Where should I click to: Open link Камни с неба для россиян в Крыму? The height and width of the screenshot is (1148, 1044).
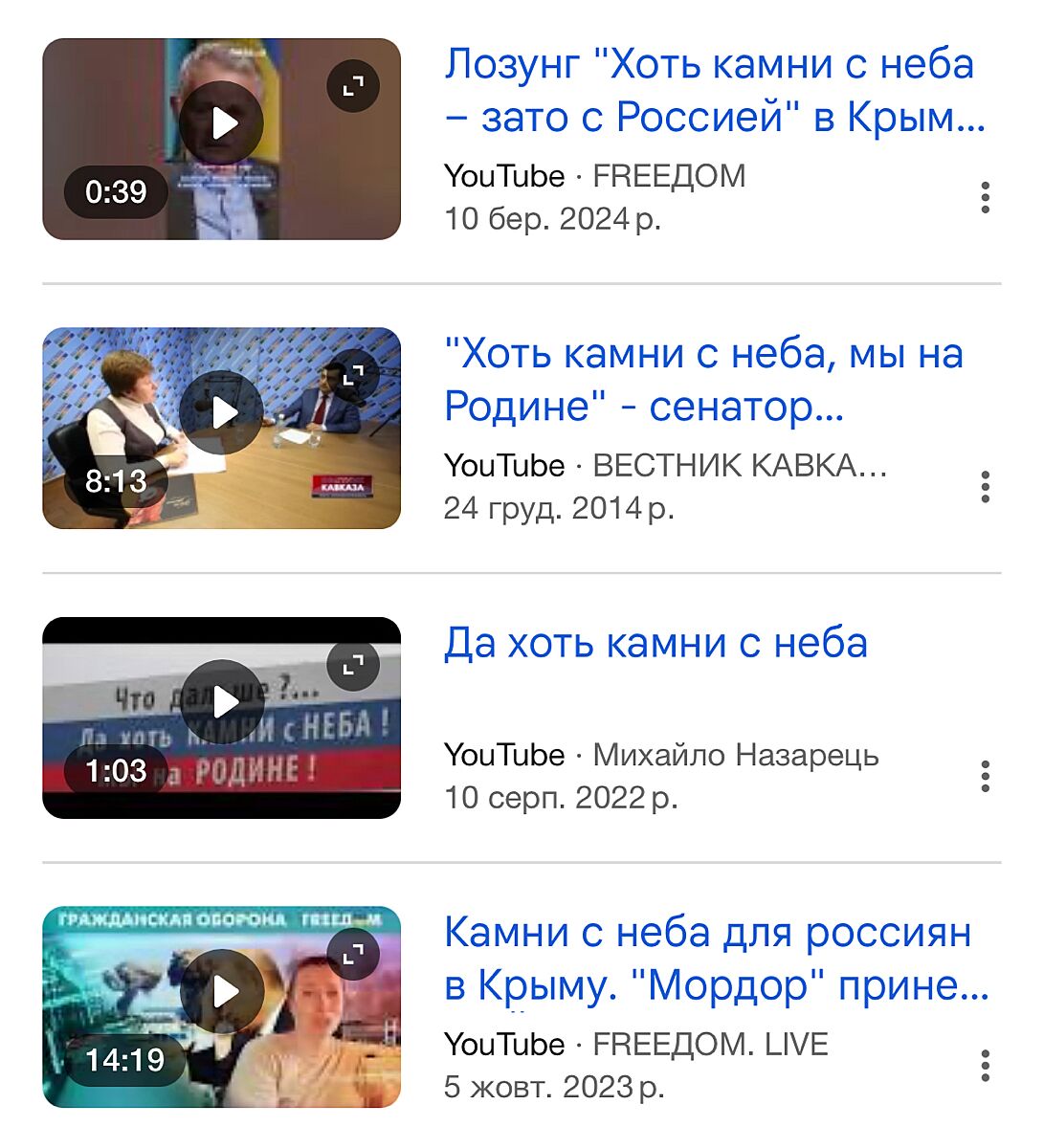[x=716, y=958]
